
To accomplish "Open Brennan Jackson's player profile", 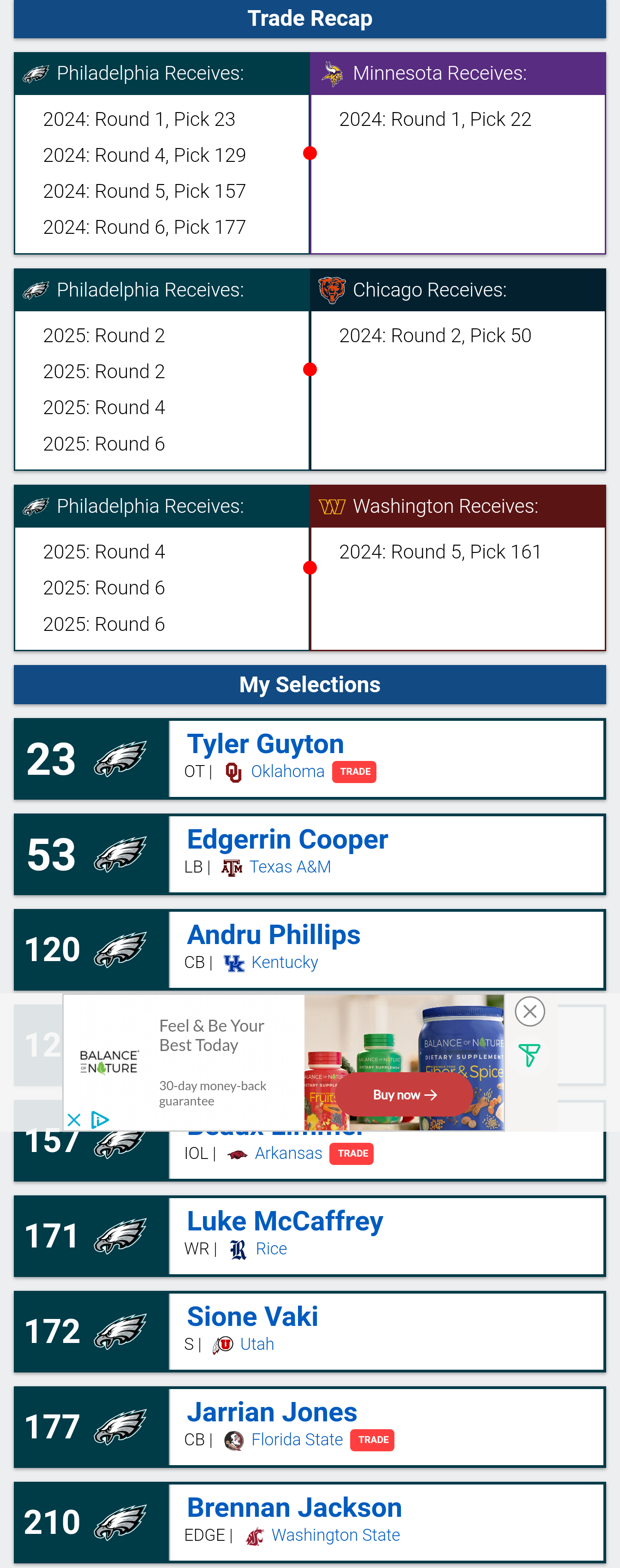I will (294, 1508).
